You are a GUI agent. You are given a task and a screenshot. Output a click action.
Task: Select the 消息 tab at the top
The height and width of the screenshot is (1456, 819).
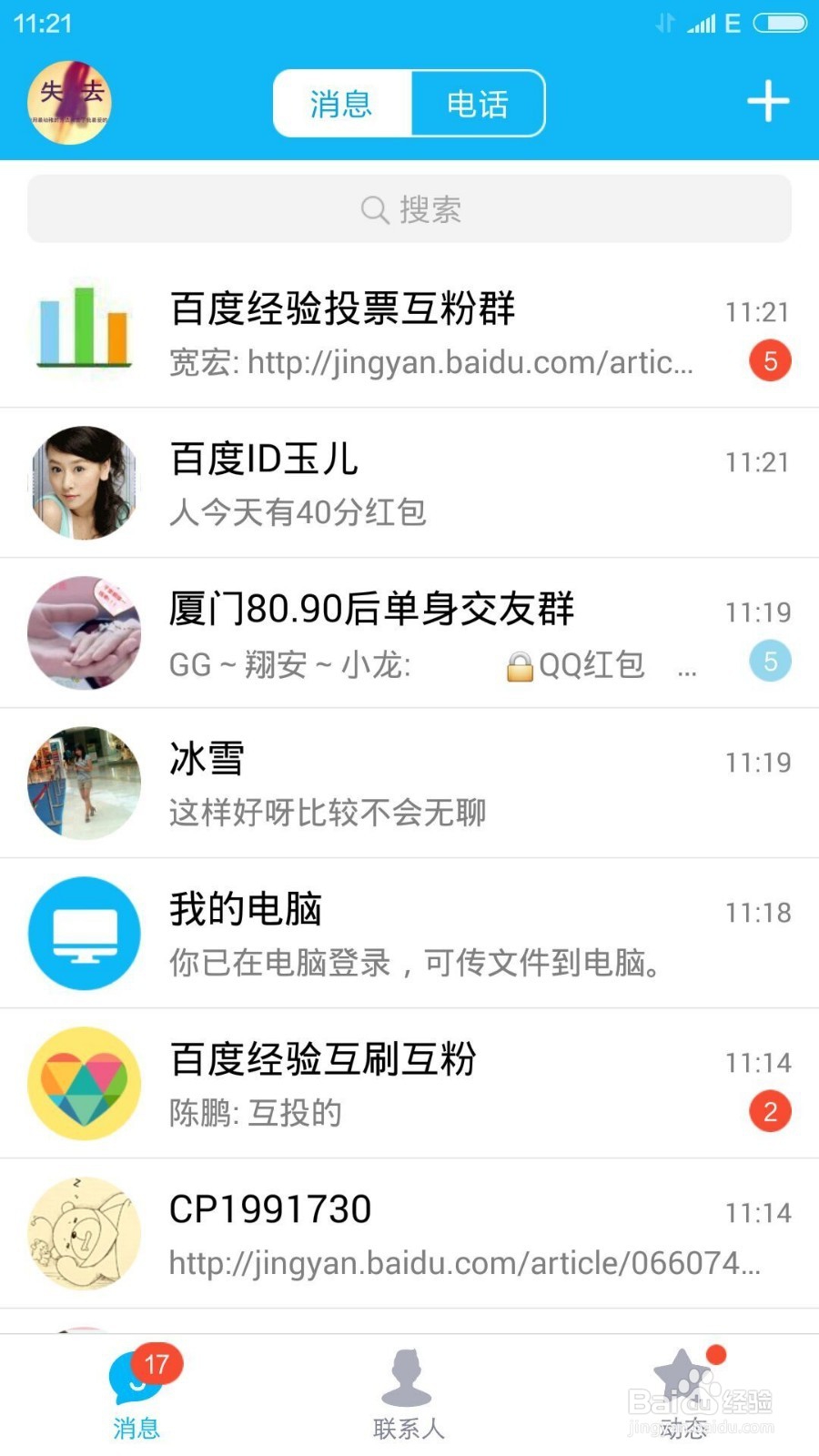pos(340,103)
